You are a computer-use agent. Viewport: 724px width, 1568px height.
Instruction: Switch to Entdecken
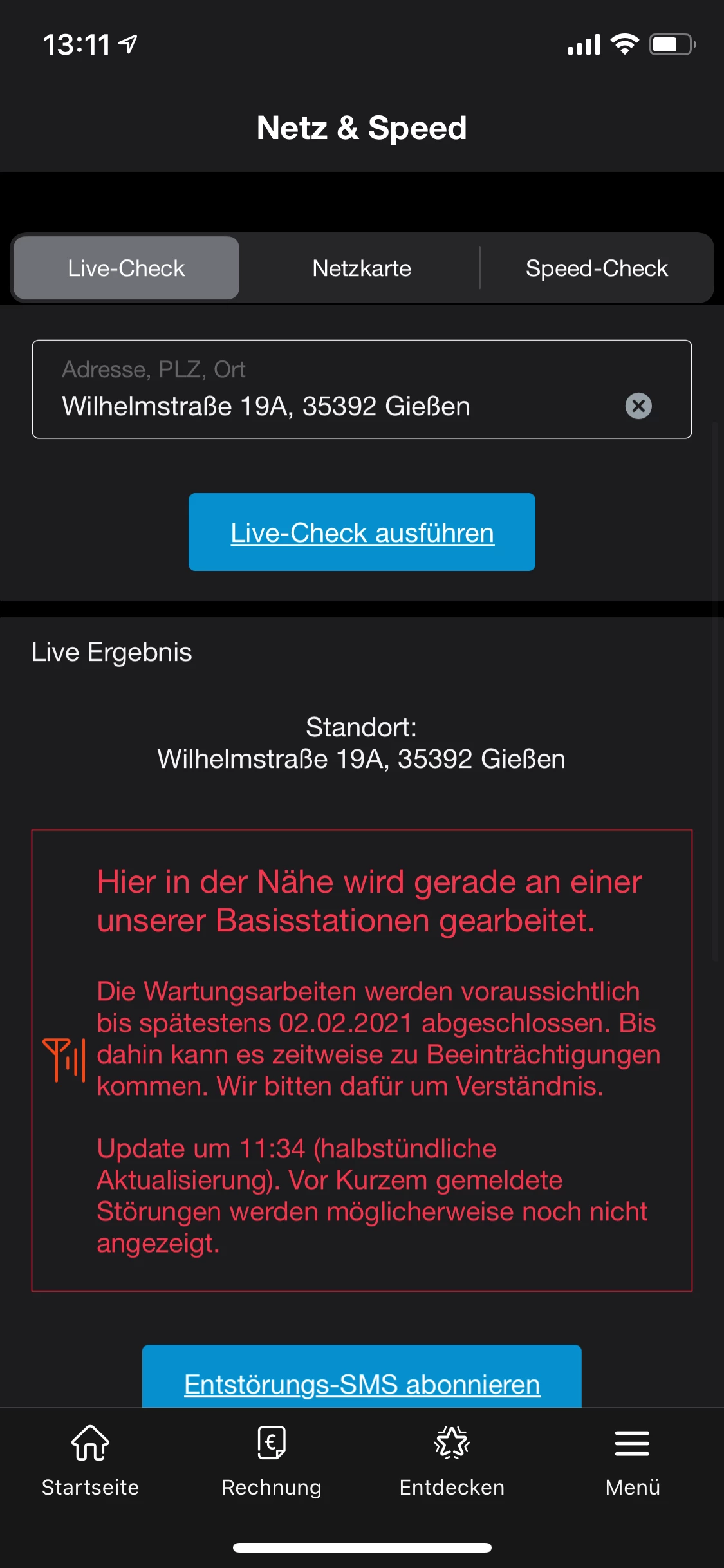click(x=452, y=1460)
